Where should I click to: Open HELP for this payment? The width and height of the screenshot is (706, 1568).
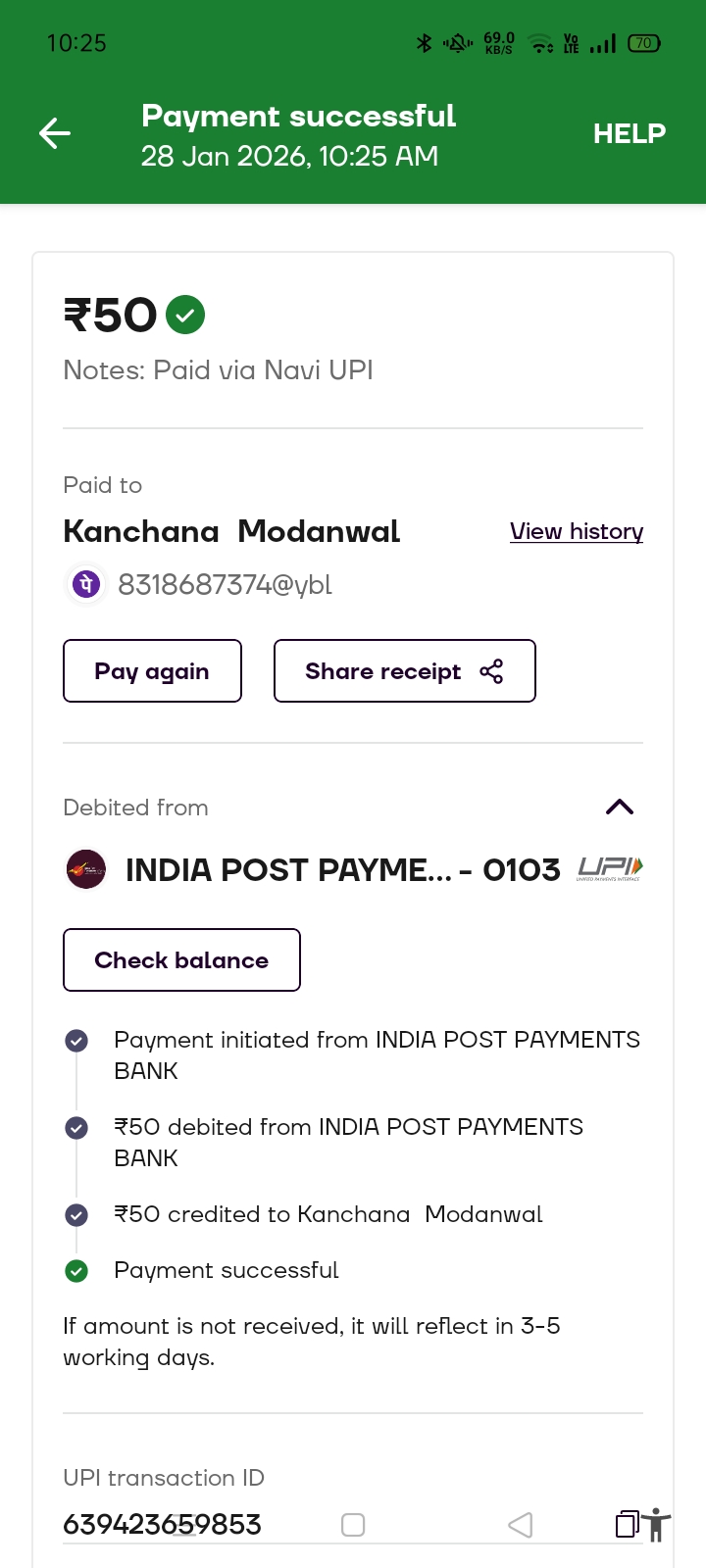[629, 133]
